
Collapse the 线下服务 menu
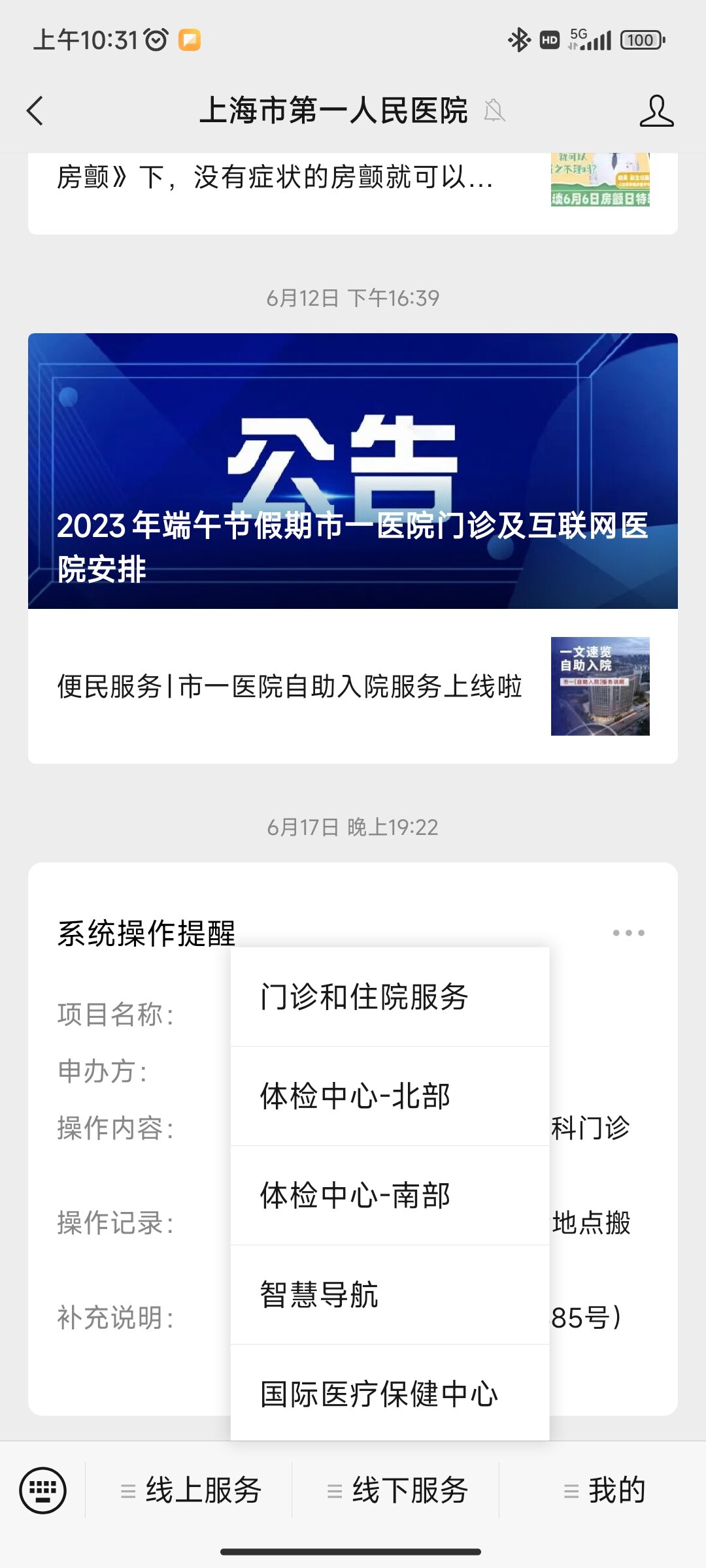tap(397, 1491)
